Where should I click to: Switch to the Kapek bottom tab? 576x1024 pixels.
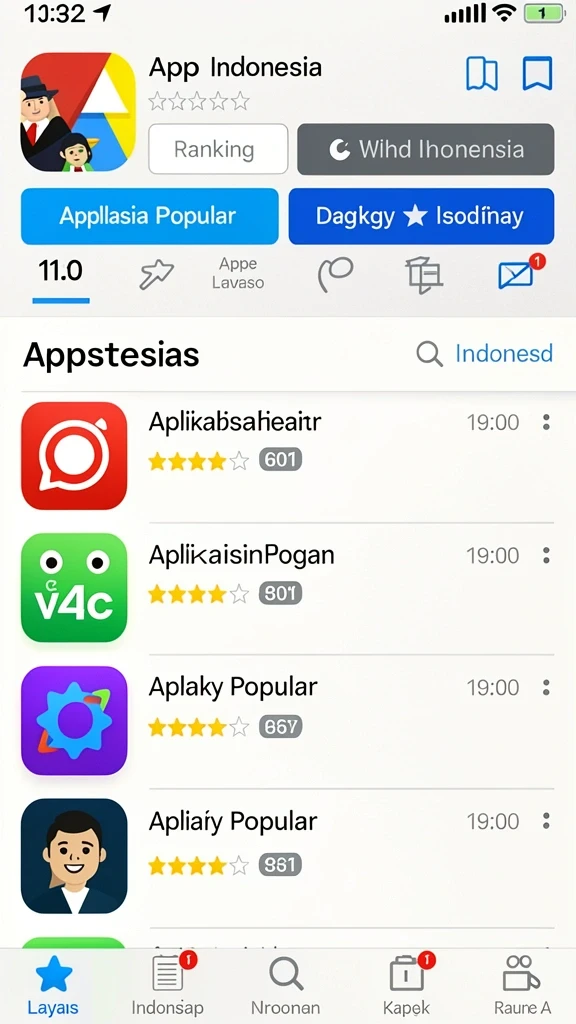(x=406, y=985)
